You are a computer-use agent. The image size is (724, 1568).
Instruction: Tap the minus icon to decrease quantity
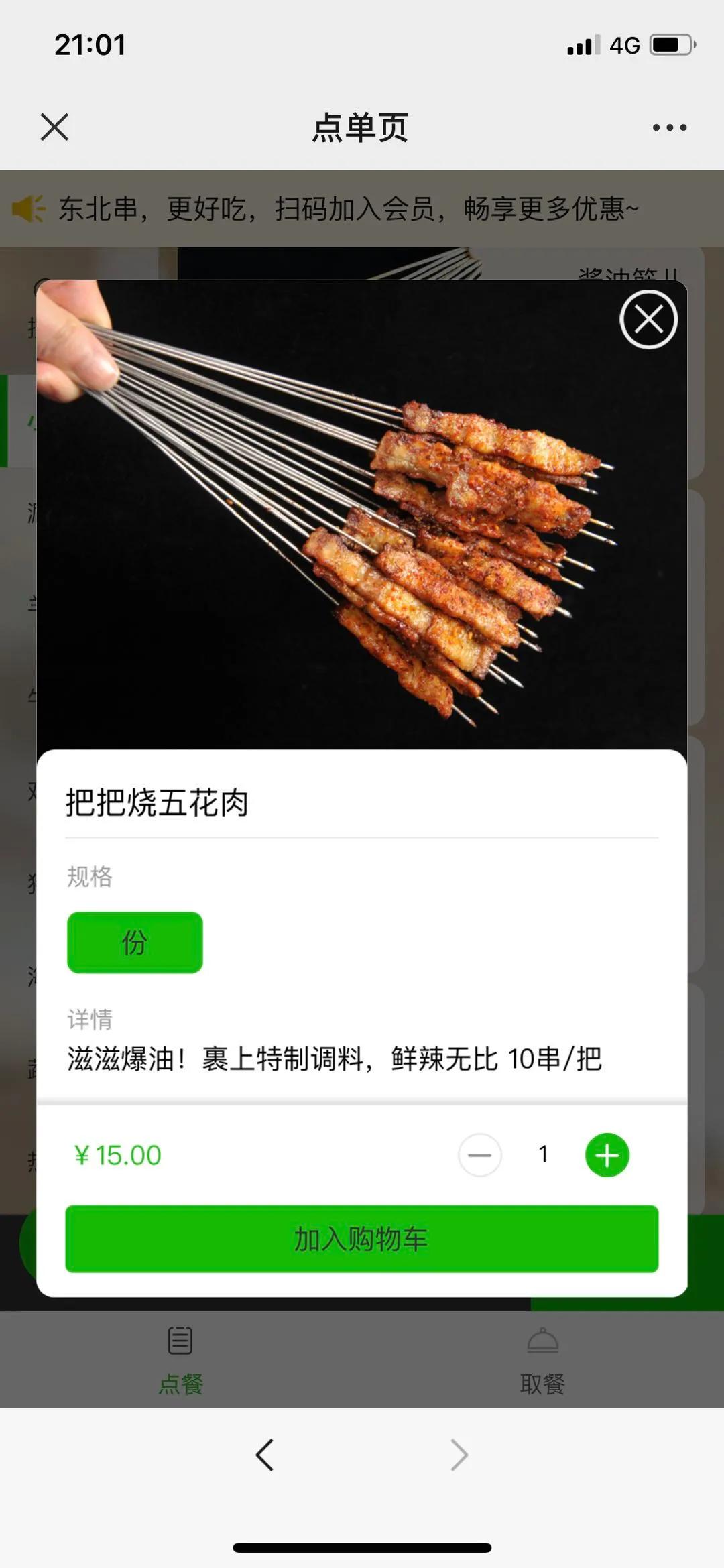tap(480, 1154)
